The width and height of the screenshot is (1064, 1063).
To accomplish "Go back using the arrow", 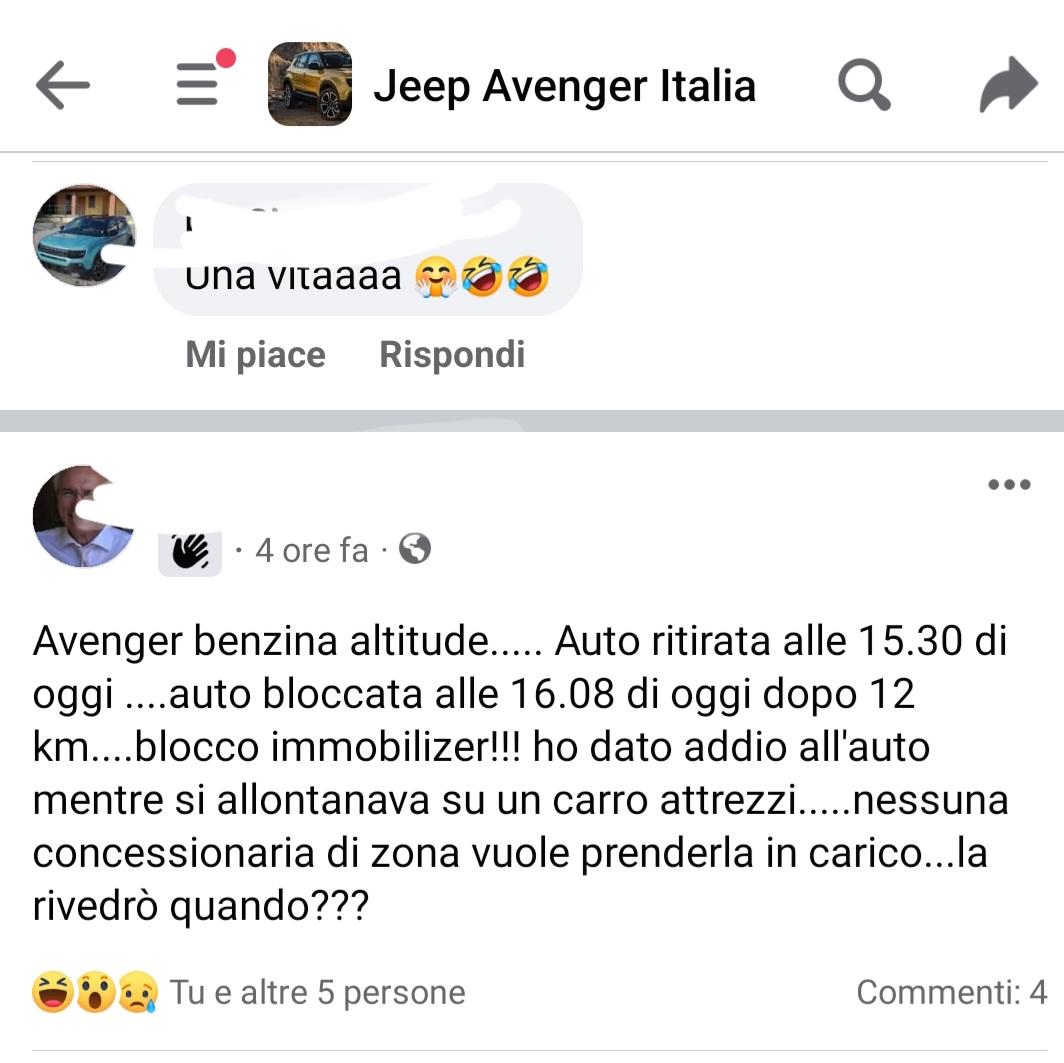I will tap(63, 86).
